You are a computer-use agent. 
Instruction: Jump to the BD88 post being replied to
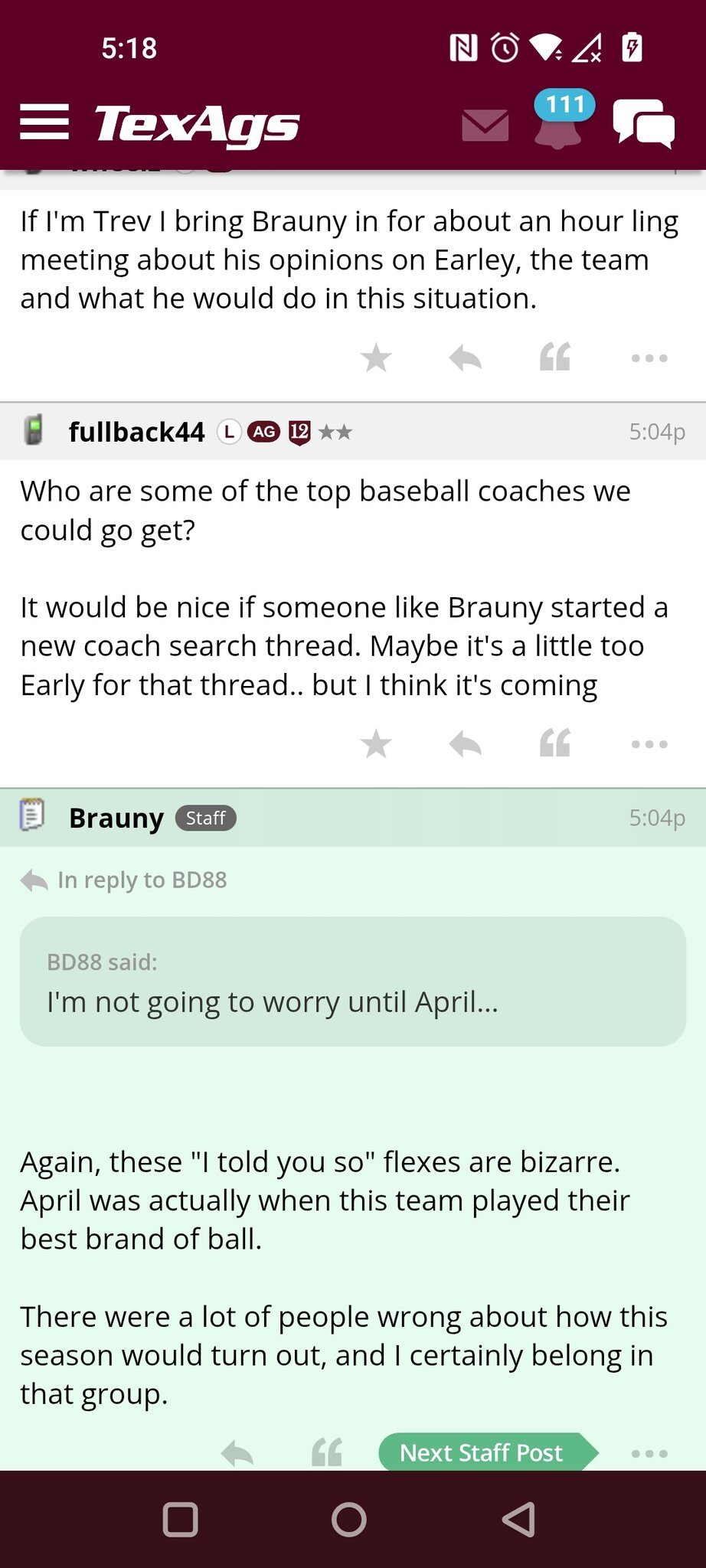point(124,880)
